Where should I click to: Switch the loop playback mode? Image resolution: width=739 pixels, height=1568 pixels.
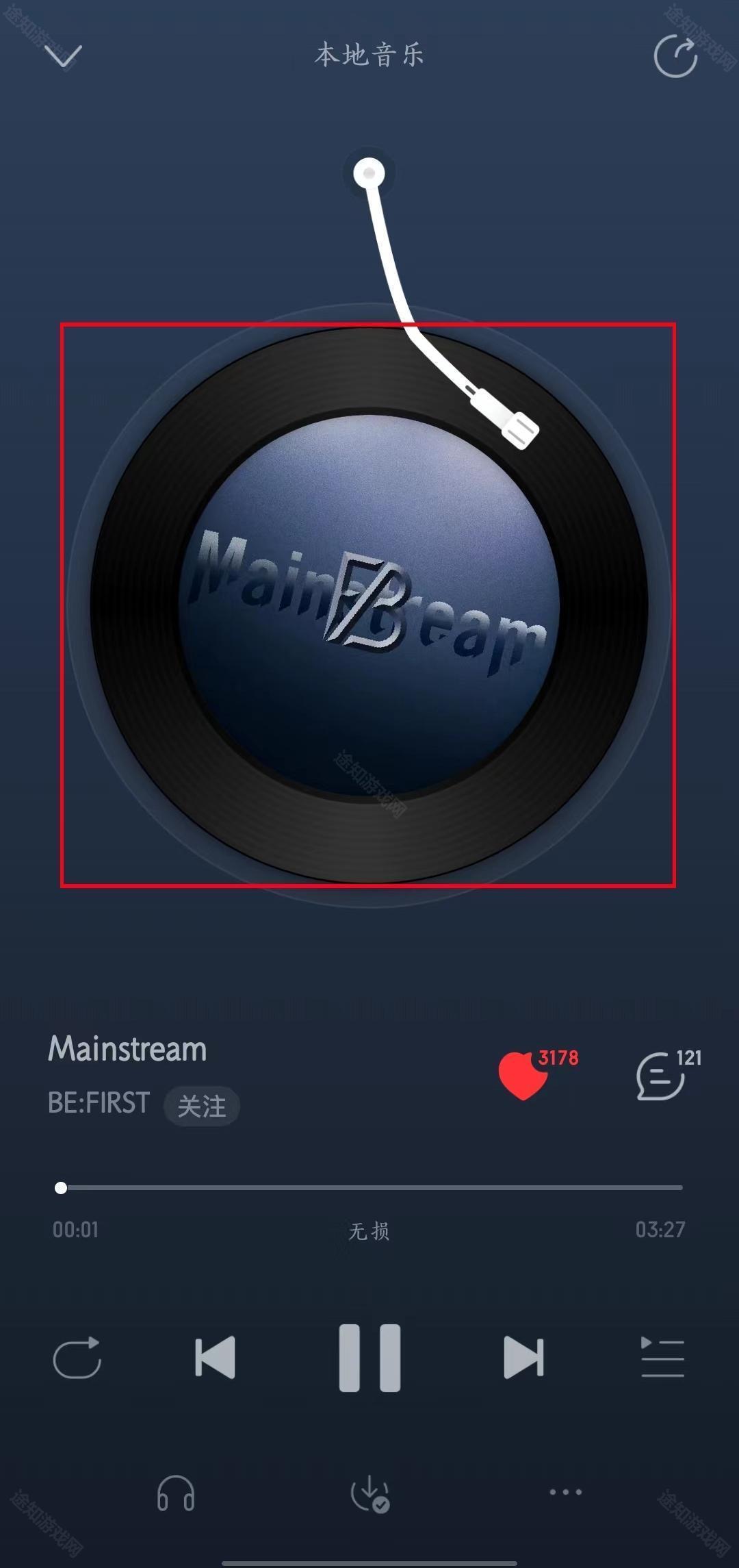(x=77, y=1357)
